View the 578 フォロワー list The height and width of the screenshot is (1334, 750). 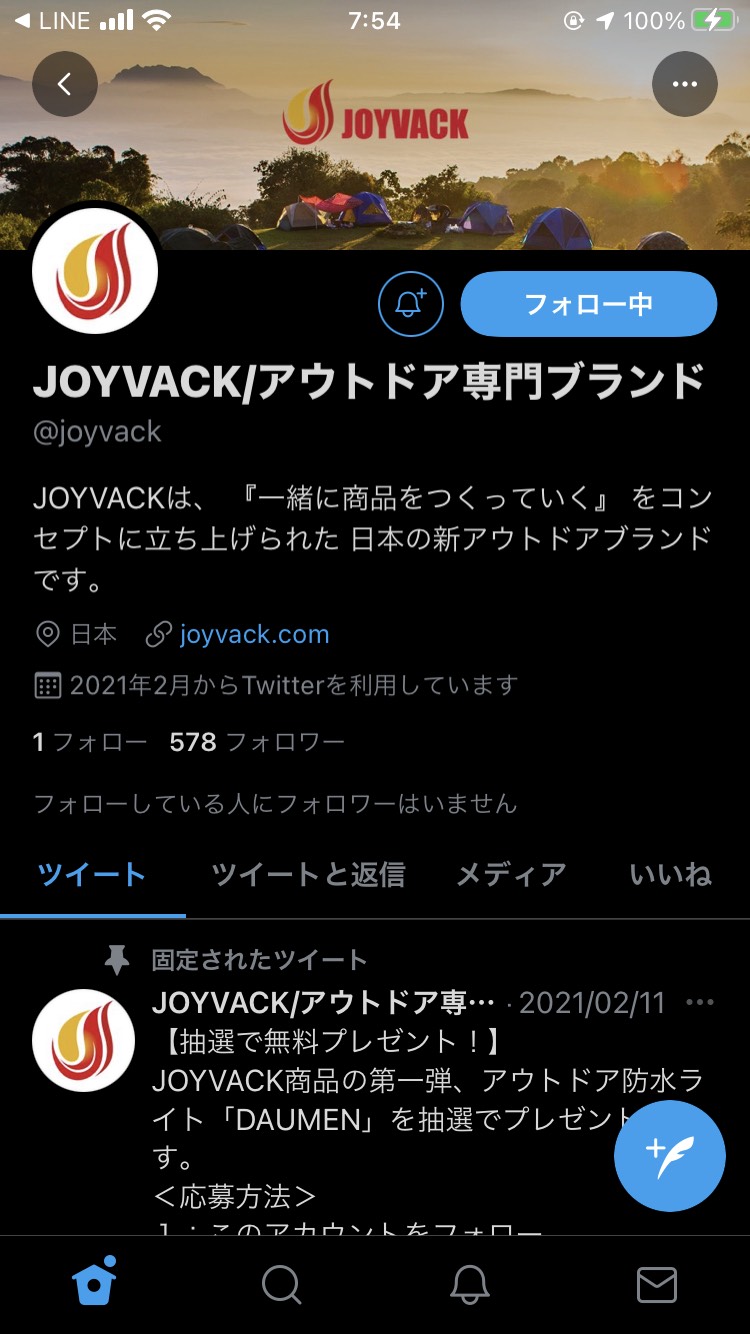(x=257, y=742)
